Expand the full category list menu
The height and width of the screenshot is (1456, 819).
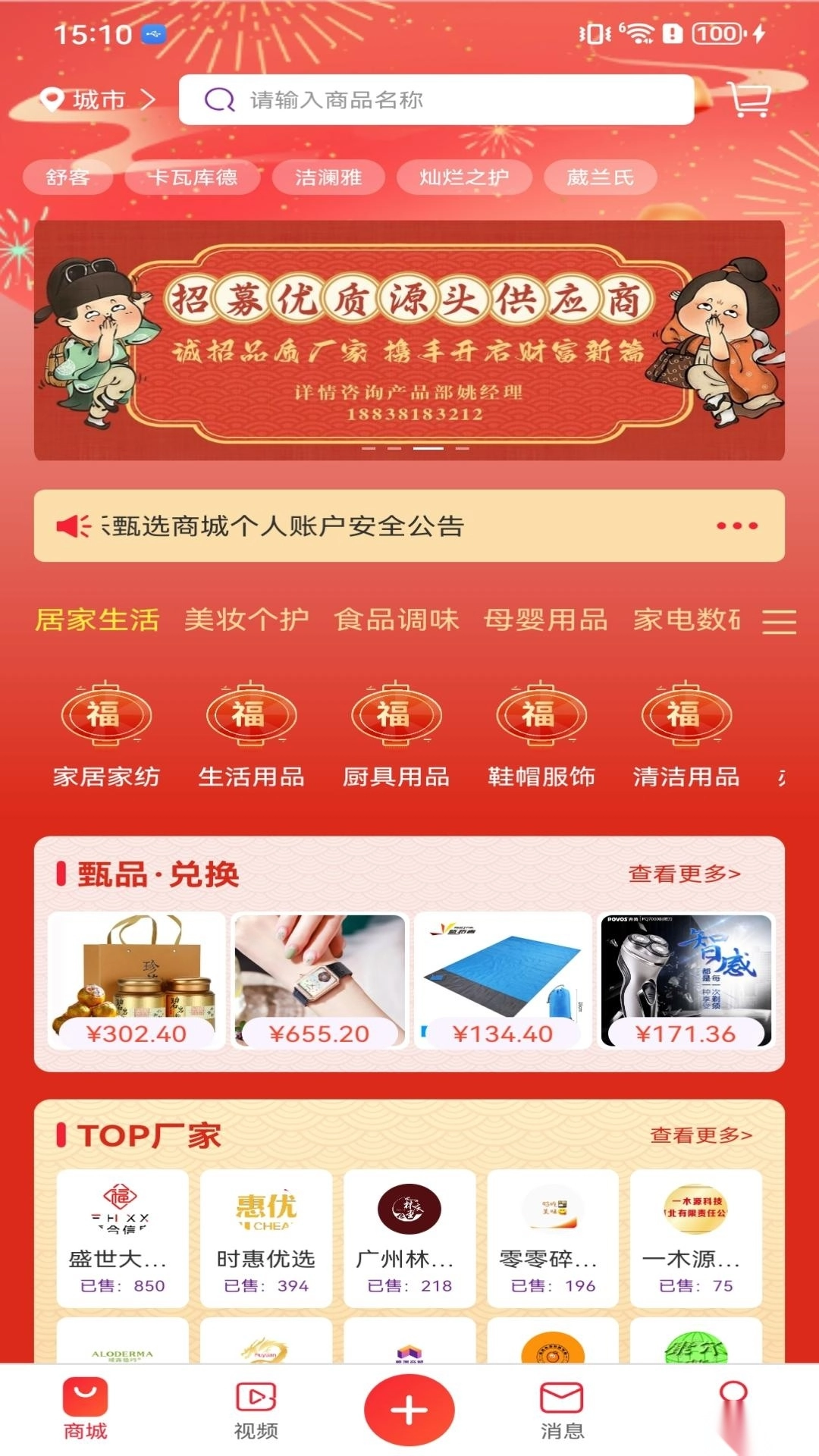(x=779, y=622)
